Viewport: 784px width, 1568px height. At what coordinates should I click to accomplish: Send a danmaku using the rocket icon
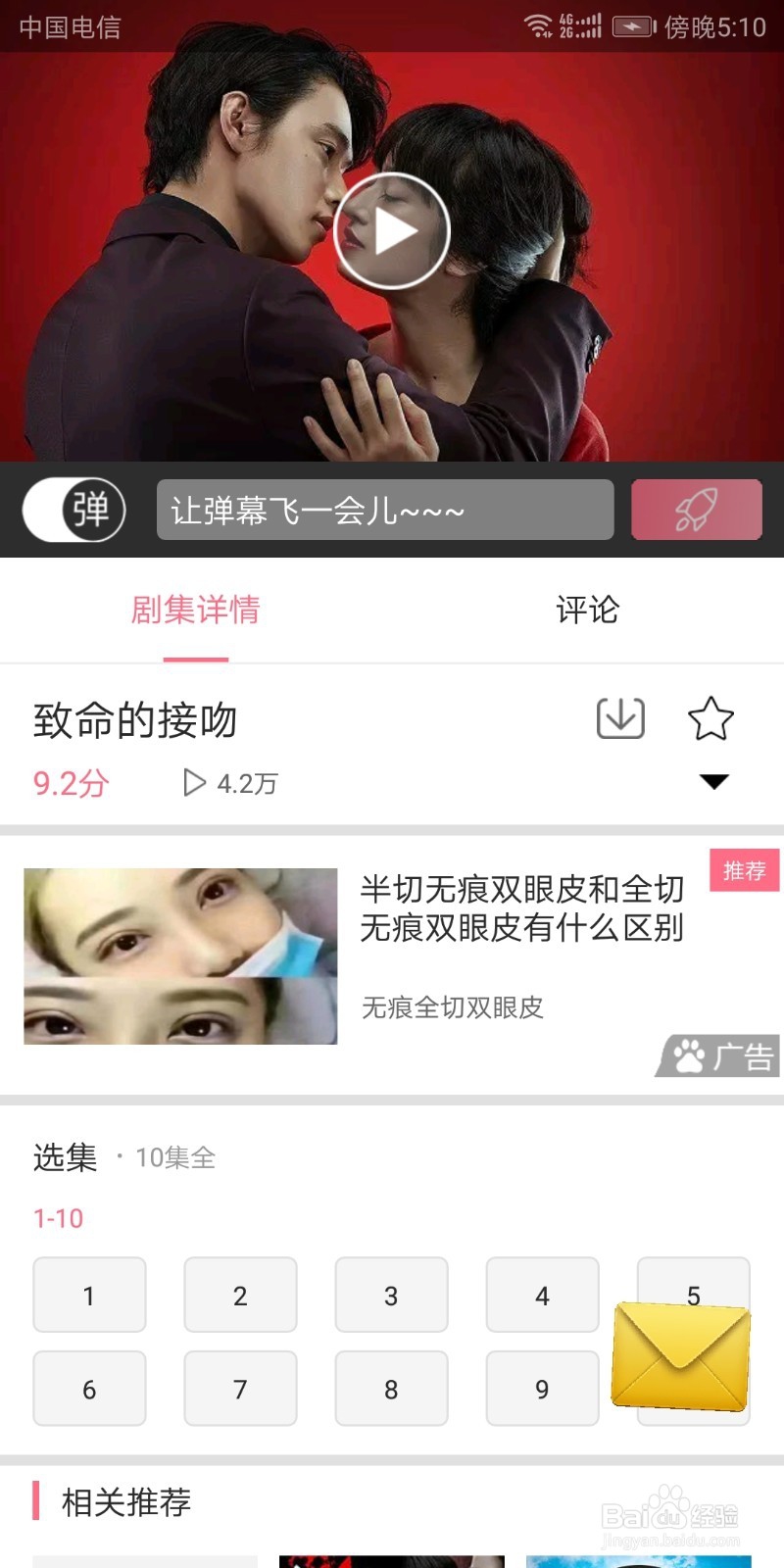tap(696, 509)
